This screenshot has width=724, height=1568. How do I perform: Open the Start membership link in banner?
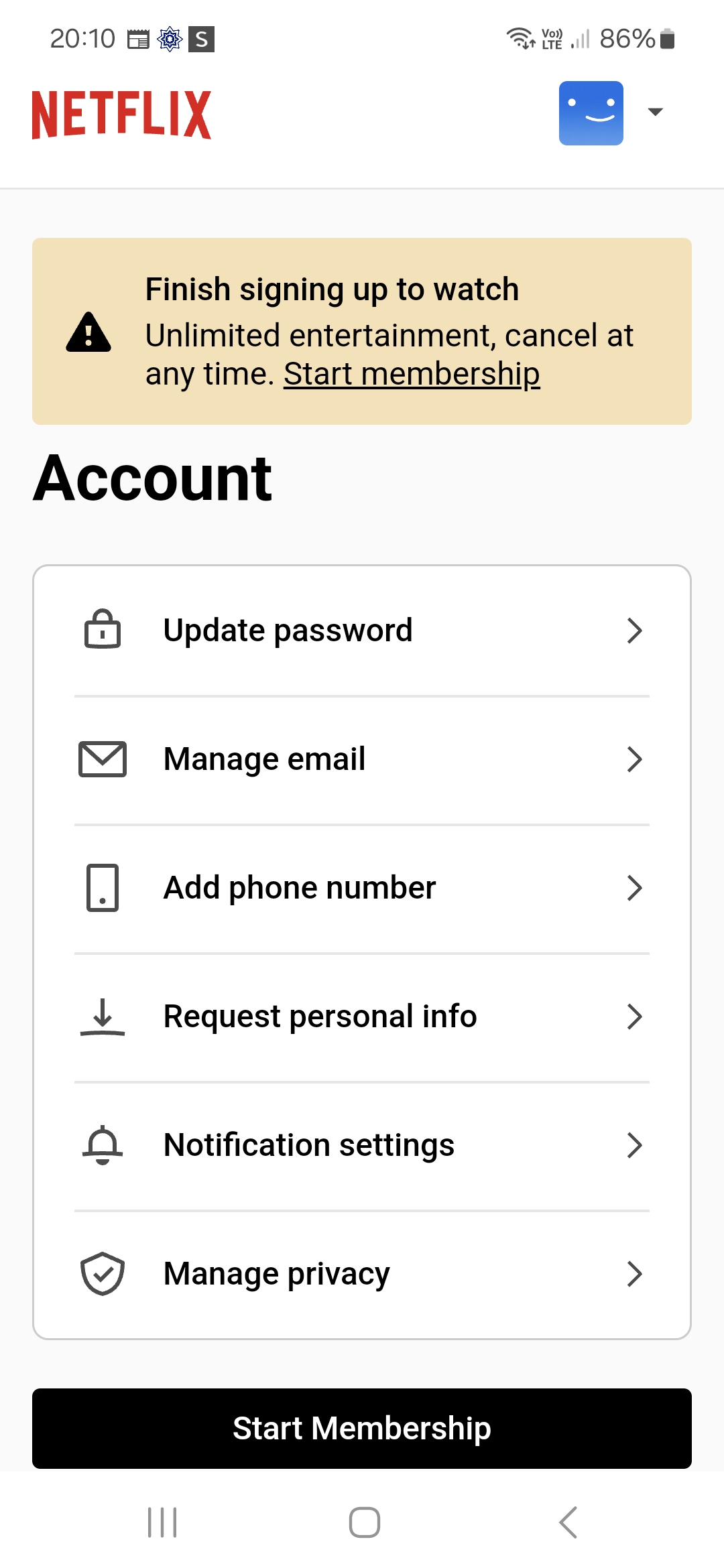click(412, 373)
